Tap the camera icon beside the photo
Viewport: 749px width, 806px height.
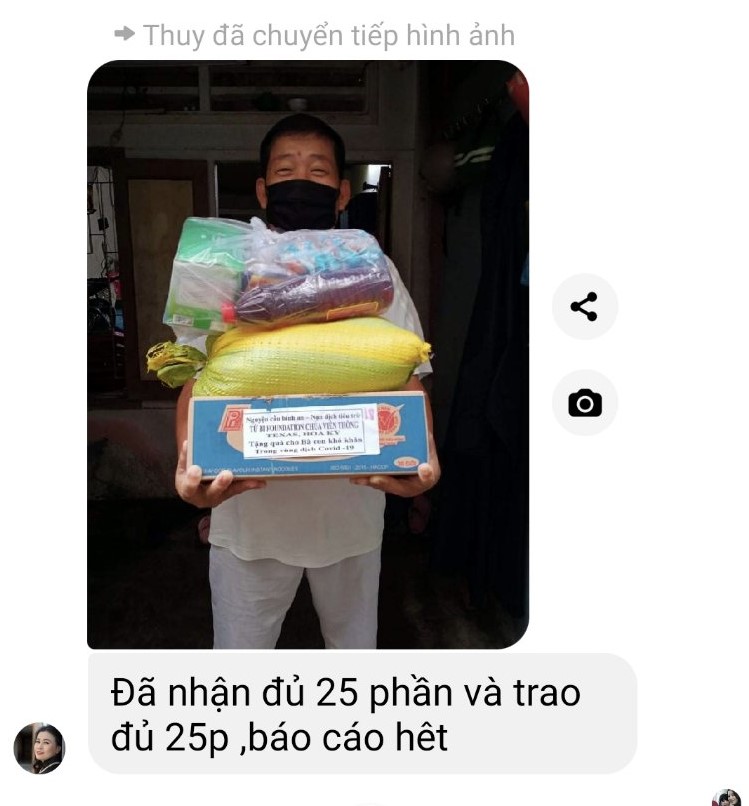(x=585, y=403)
